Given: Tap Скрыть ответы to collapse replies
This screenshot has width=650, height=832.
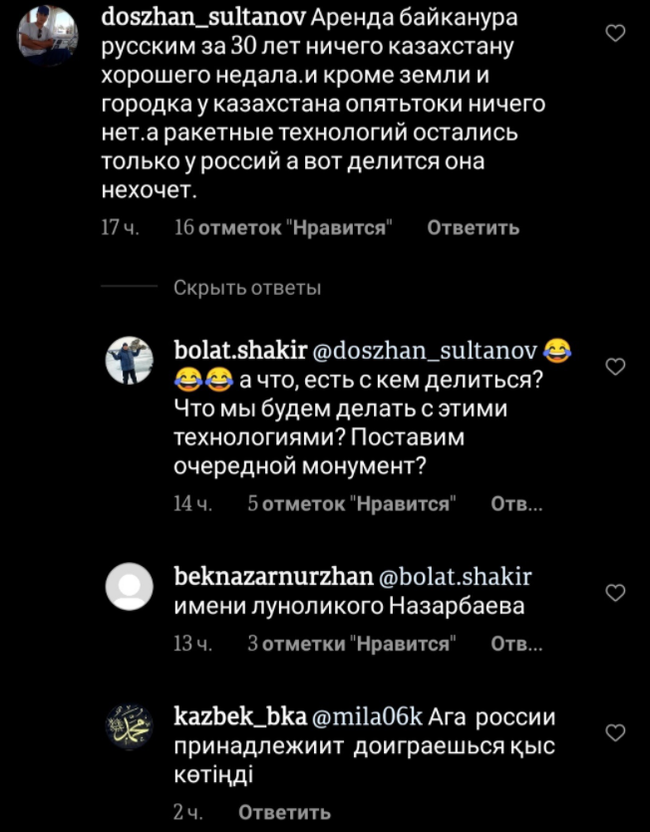Looking at the screenshot, I should tap(247, 288).
